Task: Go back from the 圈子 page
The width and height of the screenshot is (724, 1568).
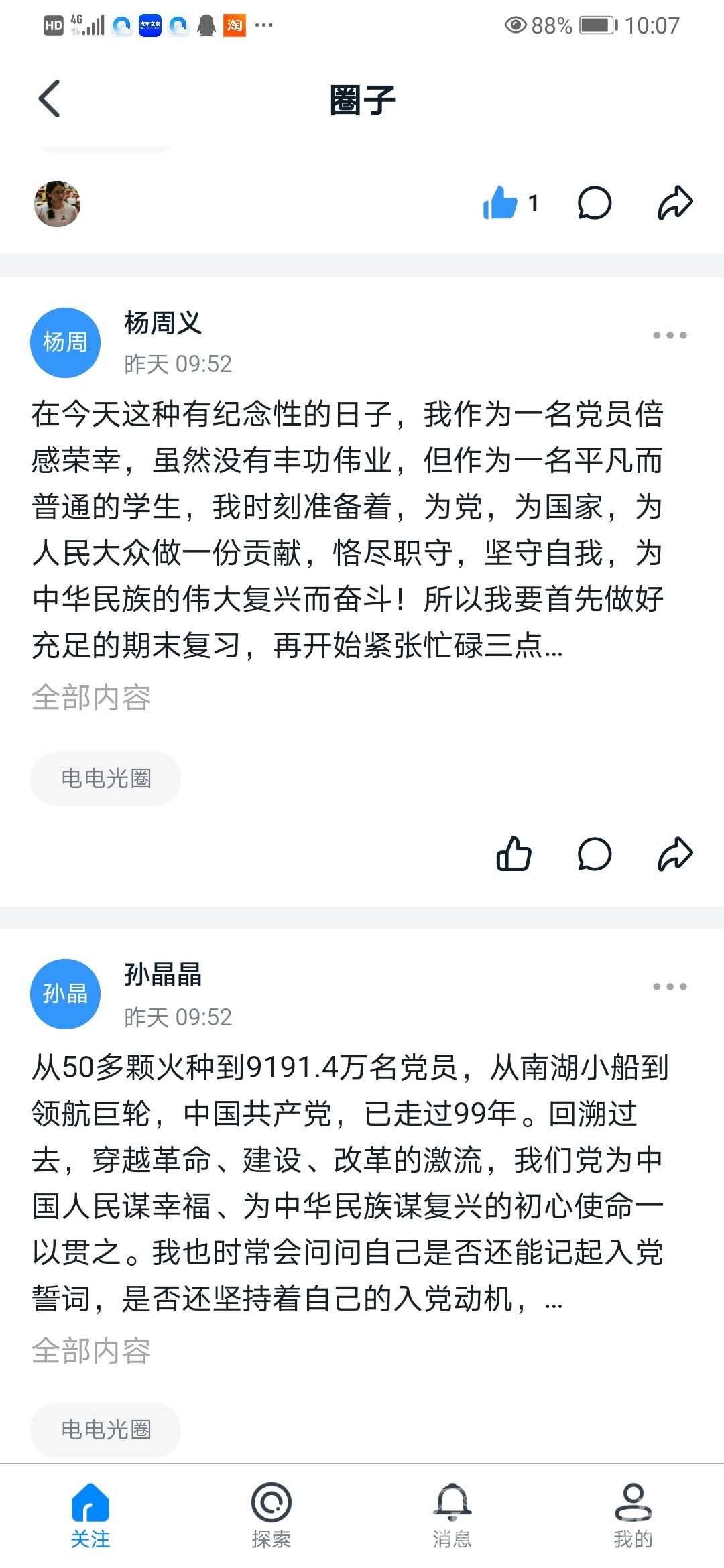Action: tap(49, 99)
